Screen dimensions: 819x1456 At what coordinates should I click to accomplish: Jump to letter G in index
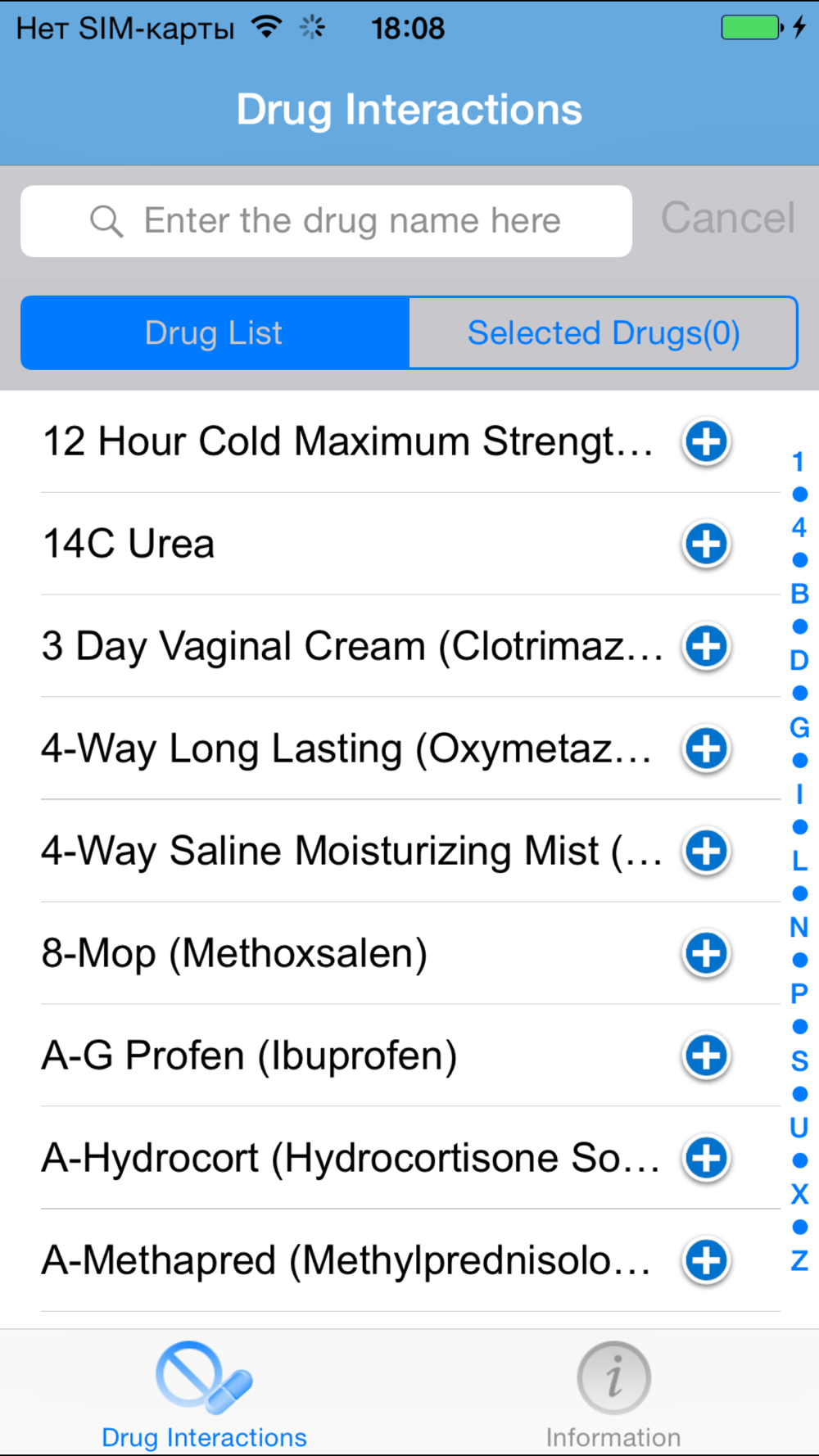(x=799, y=727)
